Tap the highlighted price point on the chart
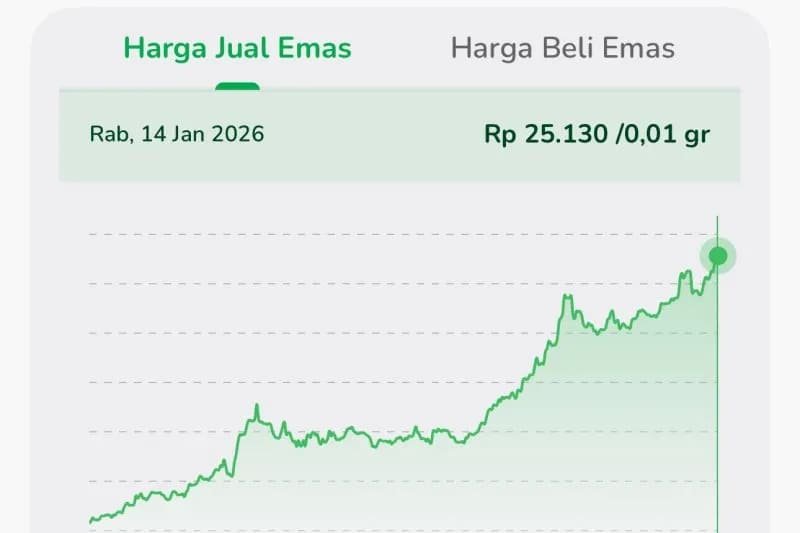 pos(717,256)
